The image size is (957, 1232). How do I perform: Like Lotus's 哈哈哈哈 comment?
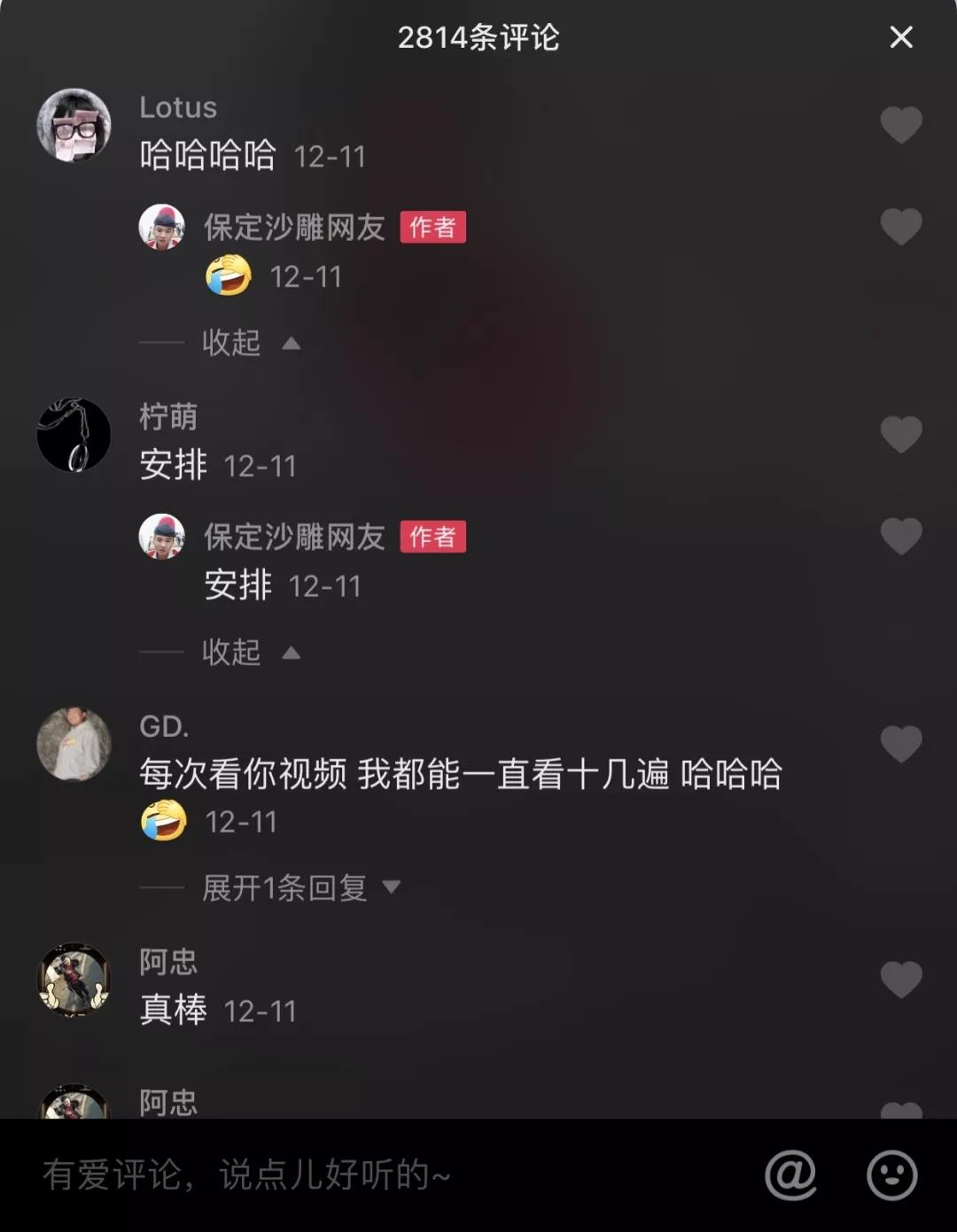click(x=900, y=125)
